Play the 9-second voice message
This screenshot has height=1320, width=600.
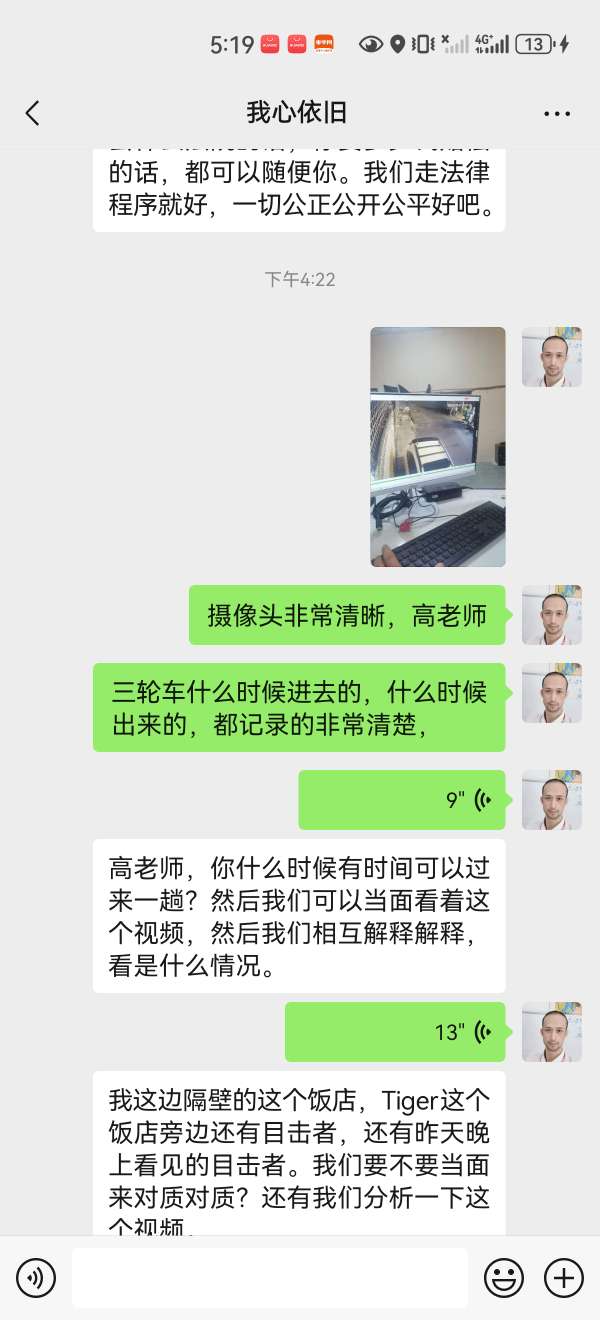(402, 800)
